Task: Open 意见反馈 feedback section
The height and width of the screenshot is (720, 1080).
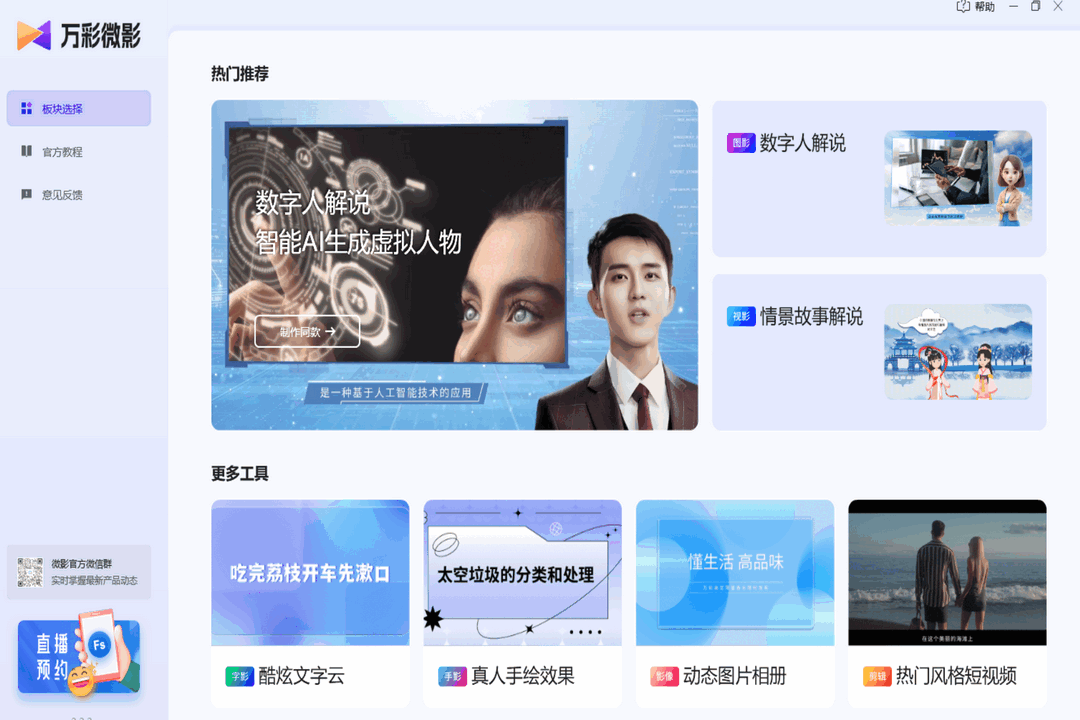Action: pyautogui.click(x=62, y=195)
